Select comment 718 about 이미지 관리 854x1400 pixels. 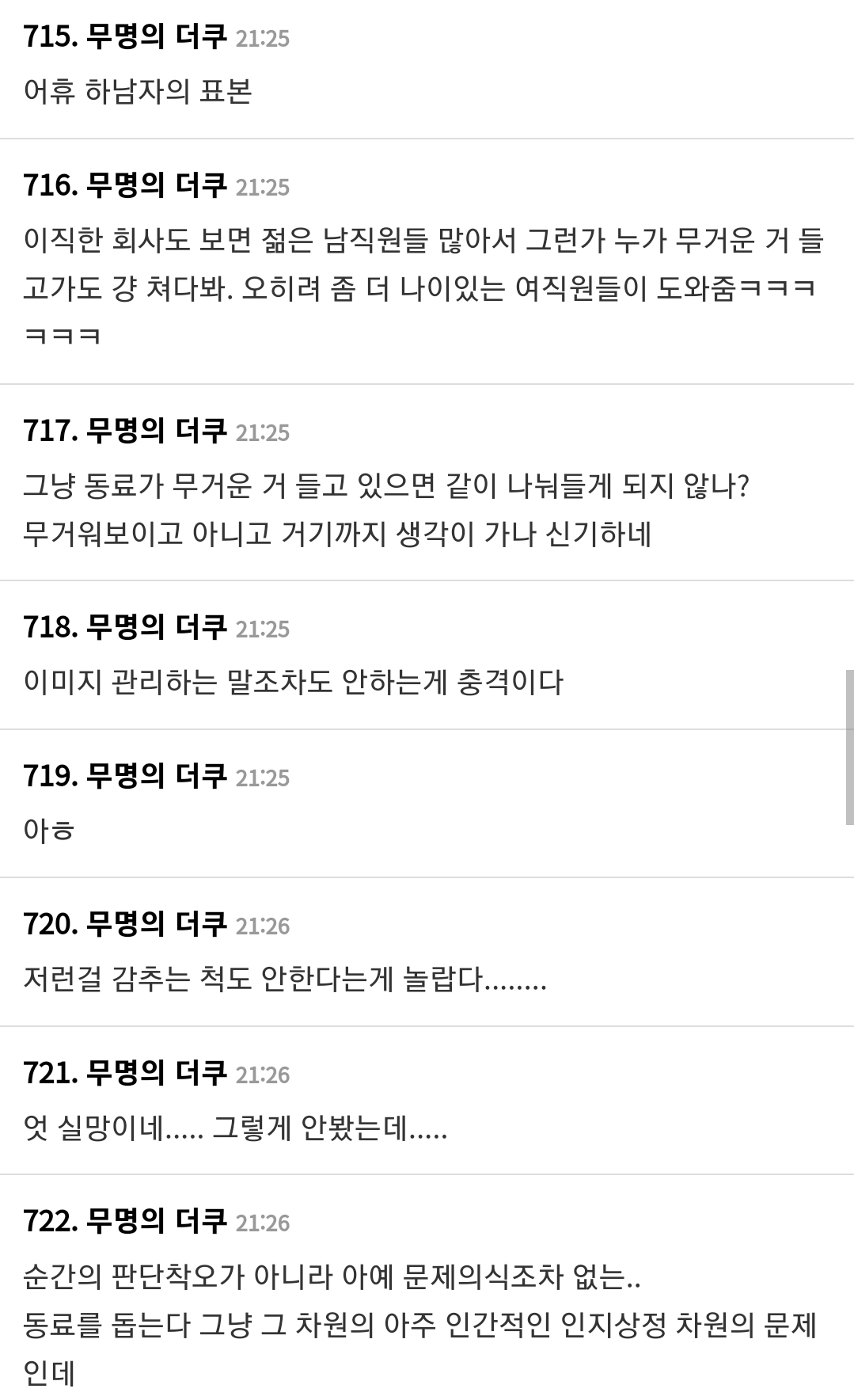294,681
